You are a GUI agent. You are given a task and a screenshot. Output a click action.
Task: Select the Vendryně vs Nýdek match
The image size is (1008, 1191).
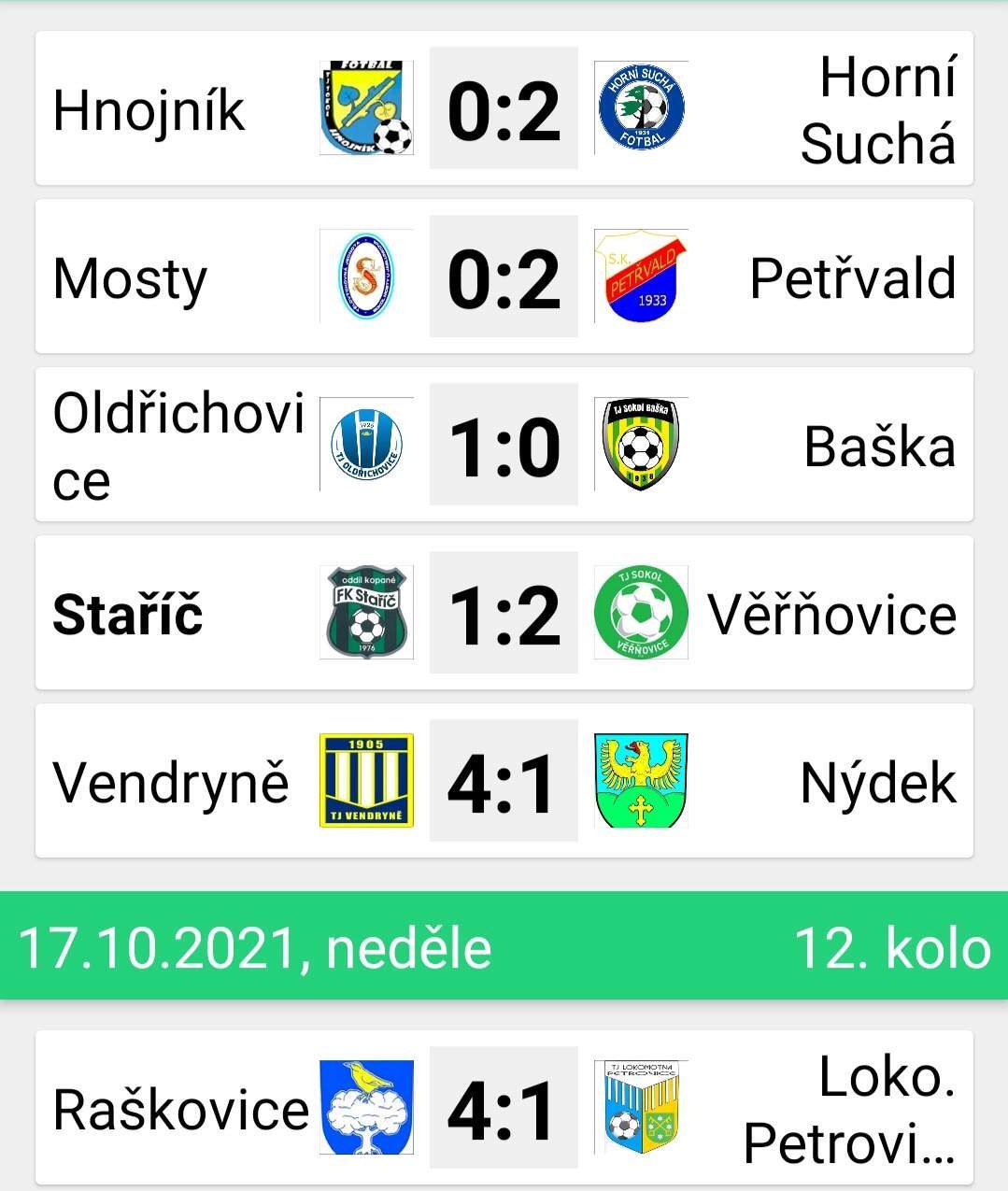coord(504,782)
